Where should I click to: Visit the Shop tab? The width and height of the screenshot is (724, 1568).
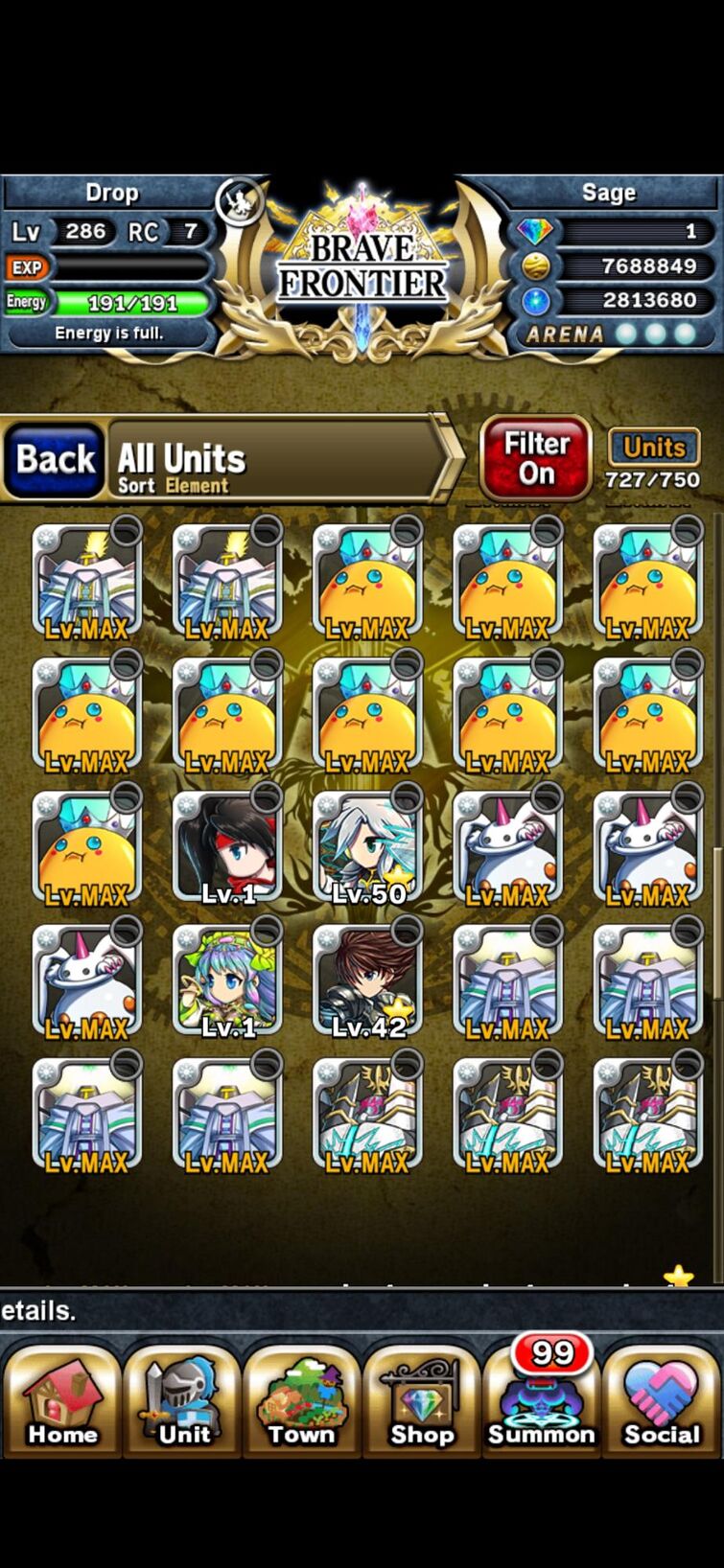[x=422, y=1400]
